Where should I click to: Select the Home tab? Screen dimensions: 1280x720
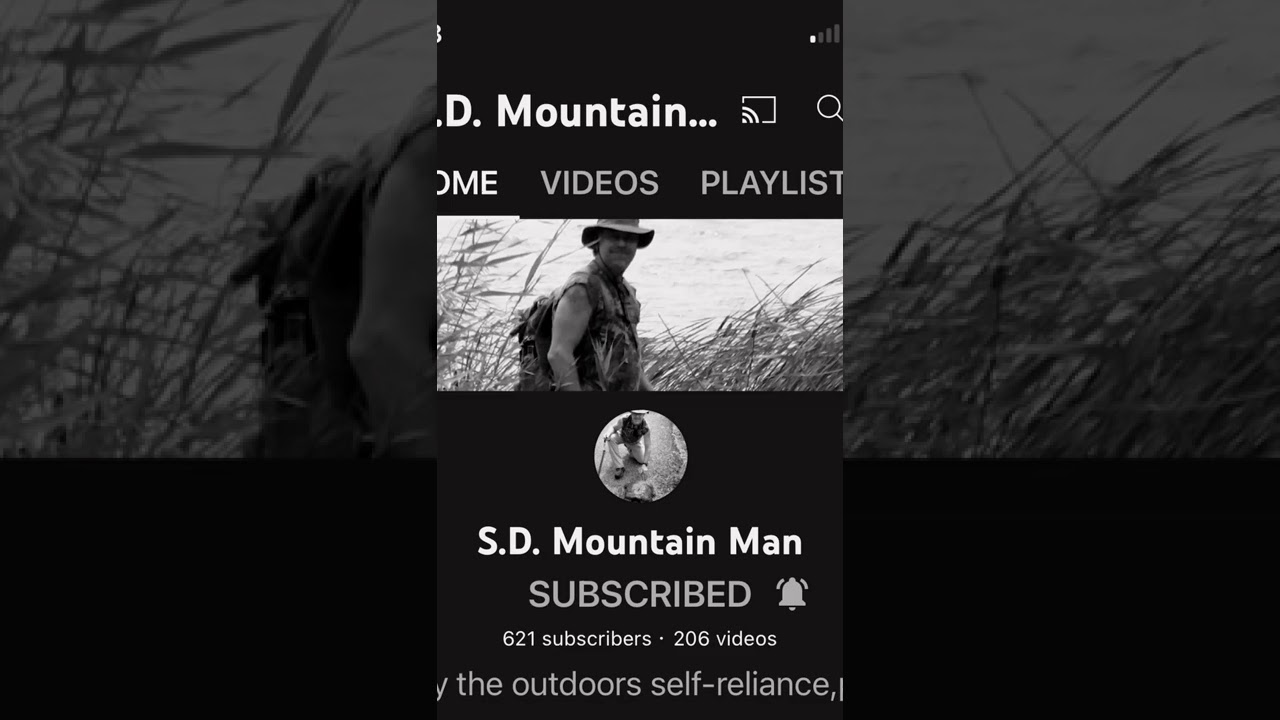click(x=468, y=183)
